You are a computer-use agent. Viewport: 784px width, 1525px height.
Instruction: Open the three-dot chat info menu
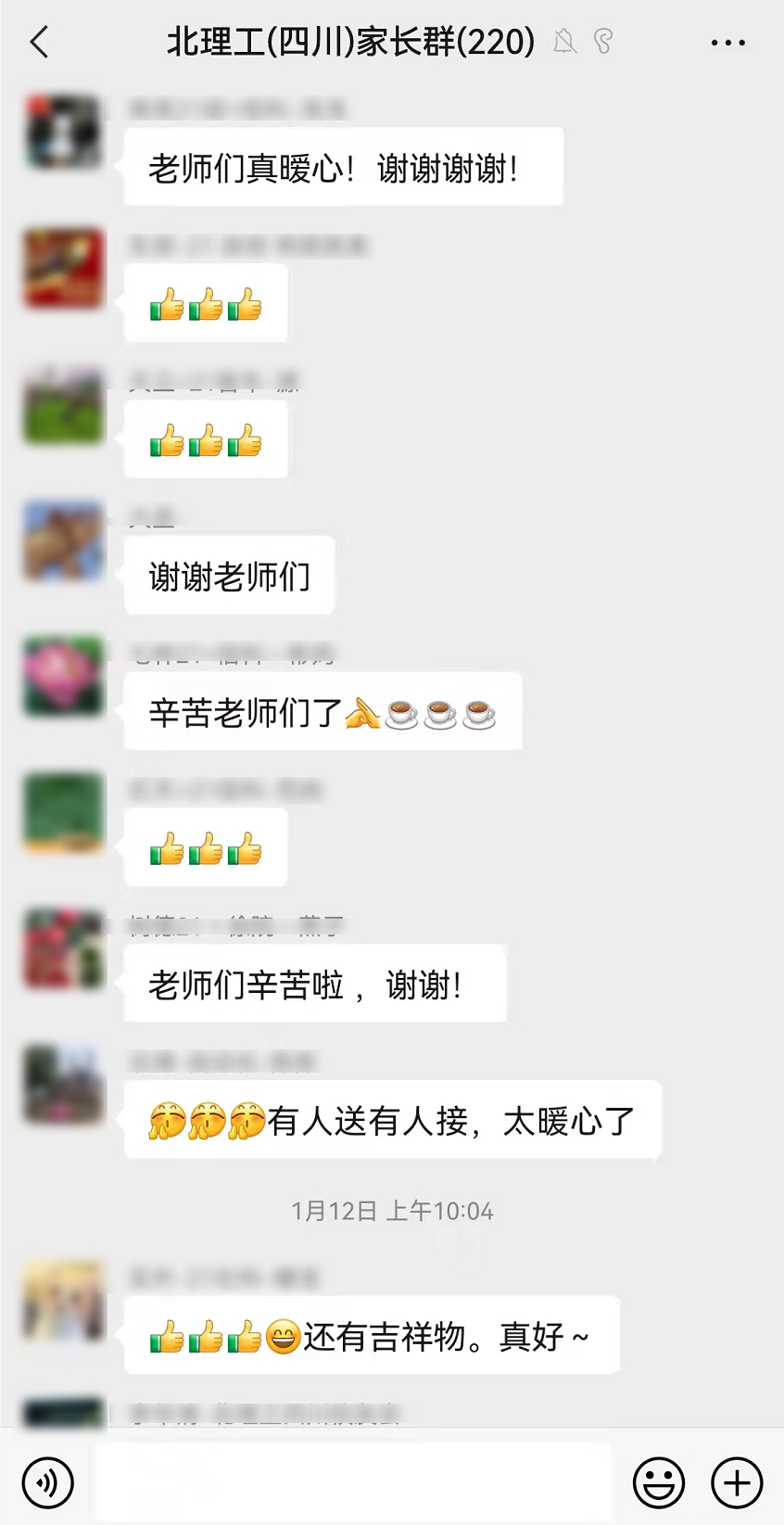point(727,43)
